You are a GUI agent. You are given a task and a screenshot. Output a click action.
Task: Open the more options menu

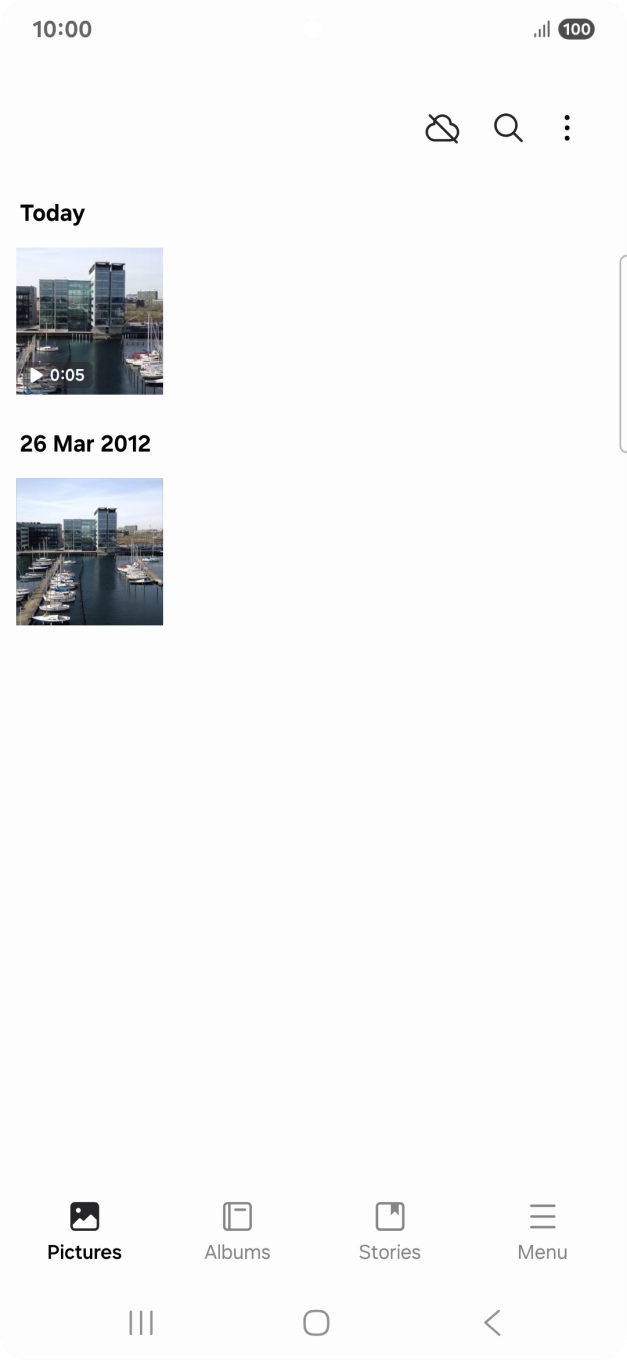[567, 128]
